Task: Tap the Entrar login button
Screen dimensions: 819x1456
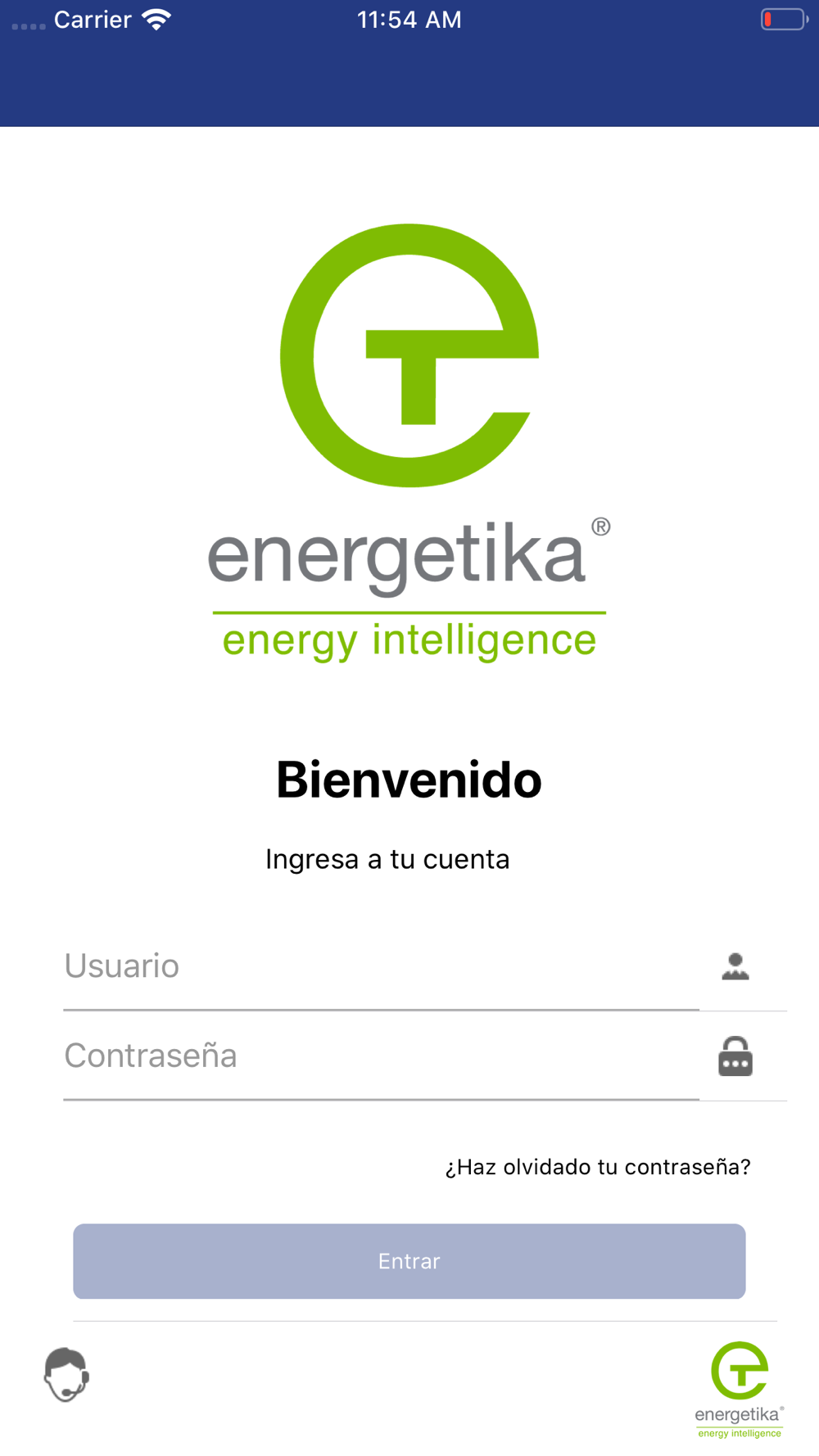Action: (x=409, y=1261)
